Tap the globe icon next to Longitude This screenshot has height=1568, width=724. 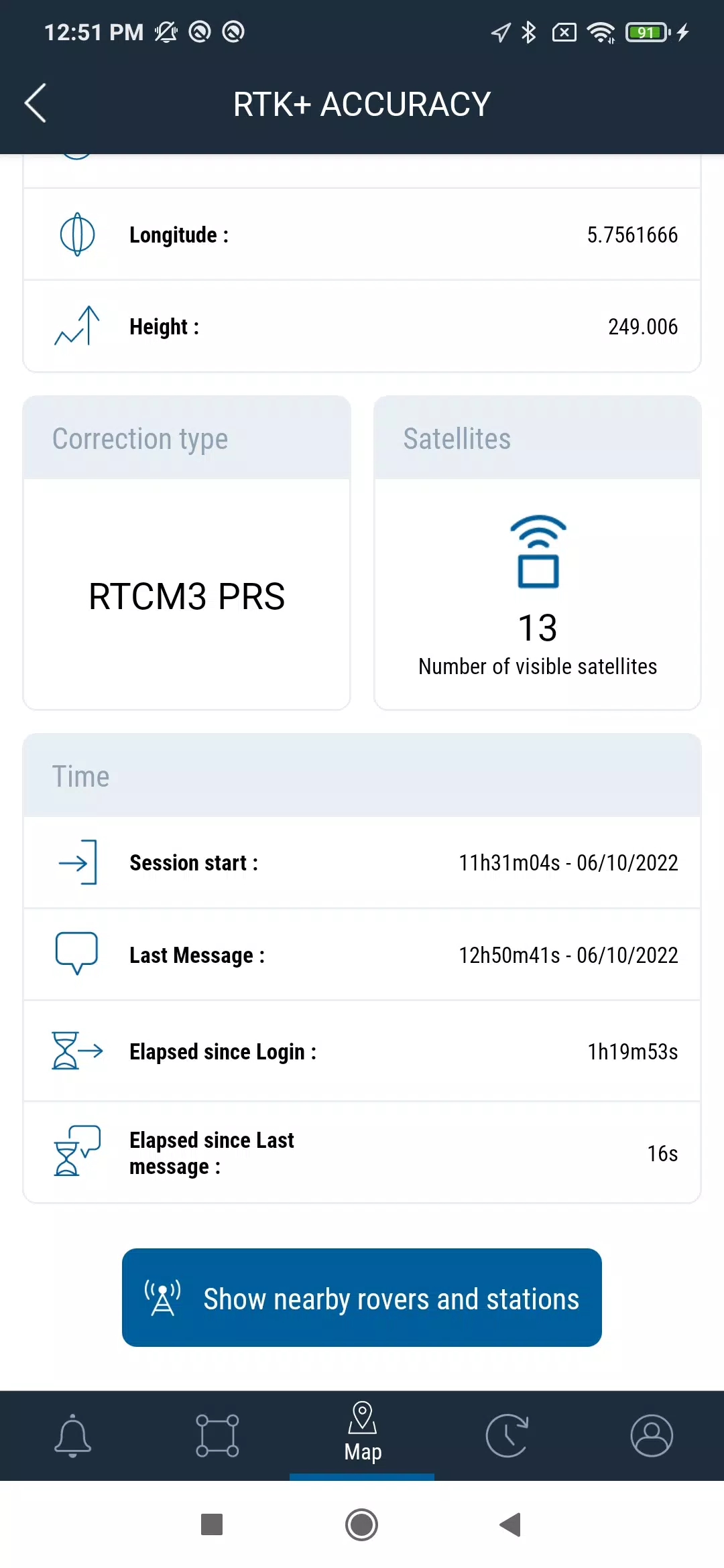tap(77, 234)
